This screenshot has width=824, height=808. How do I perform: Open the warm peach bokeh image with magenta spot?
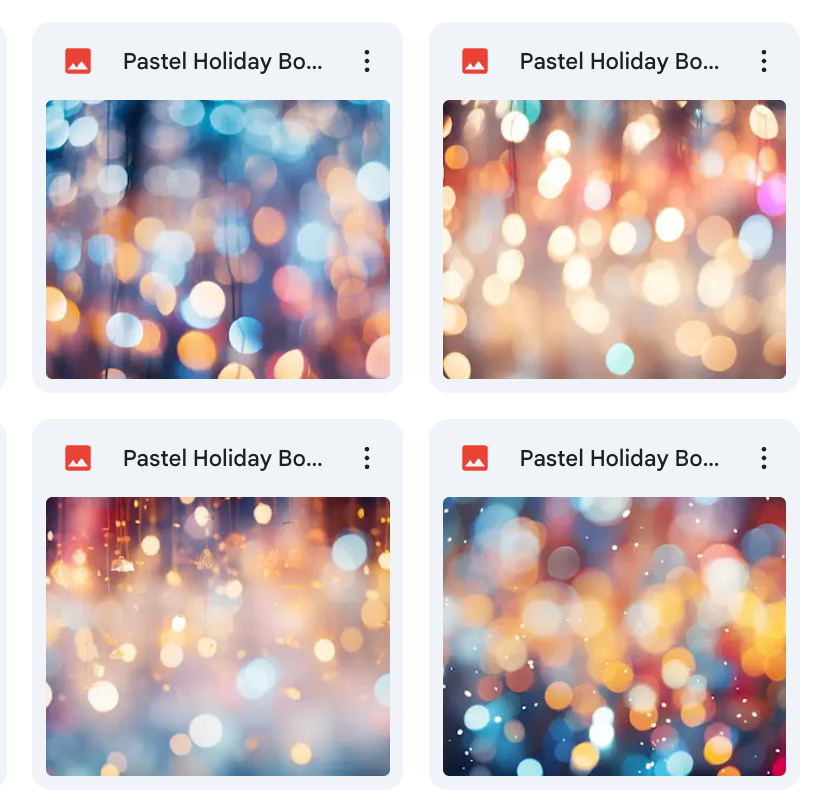pos(614,239)
